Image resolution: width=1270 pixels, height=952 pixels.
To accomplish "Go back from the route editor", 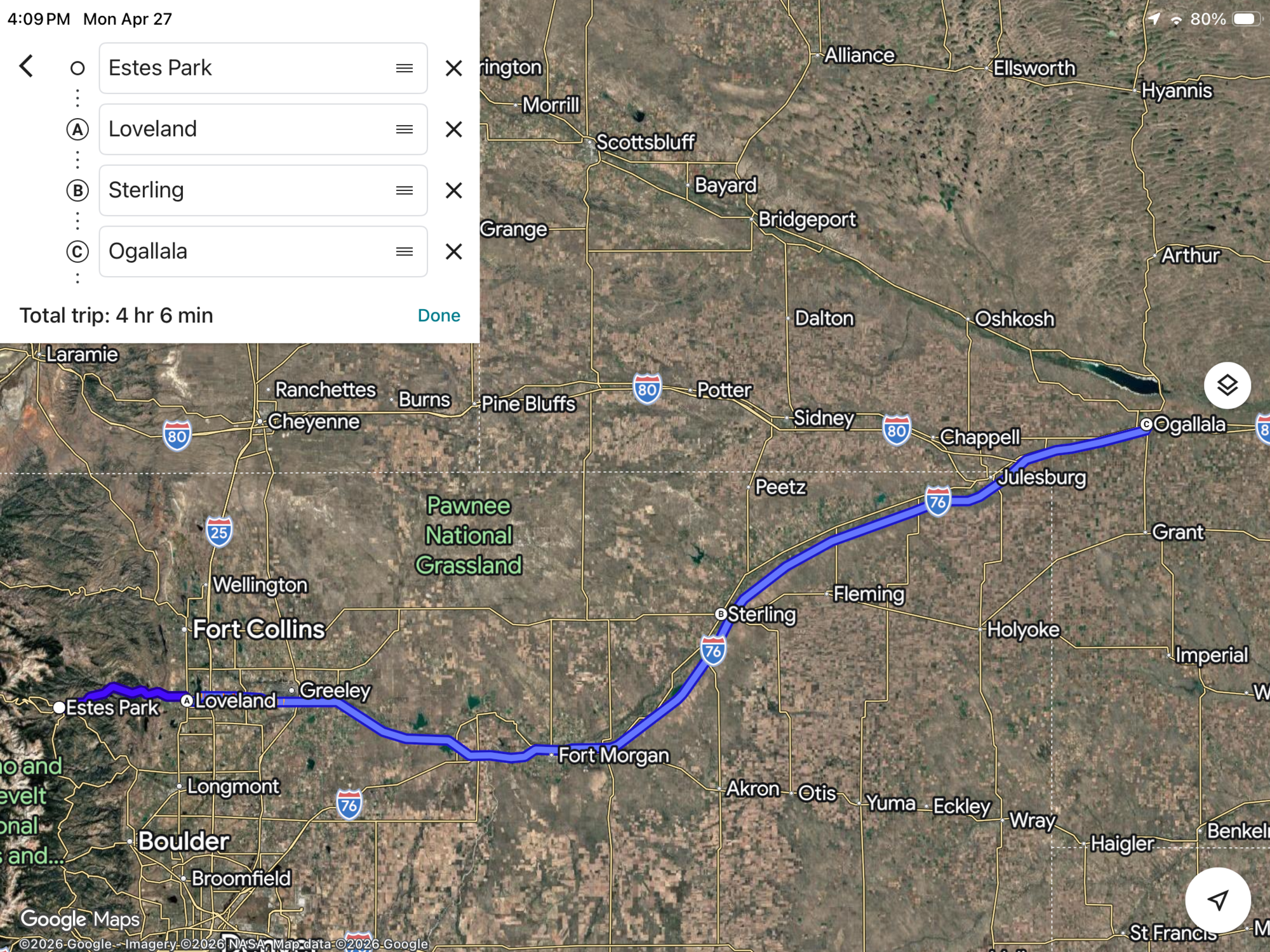I will pos(26,66).
